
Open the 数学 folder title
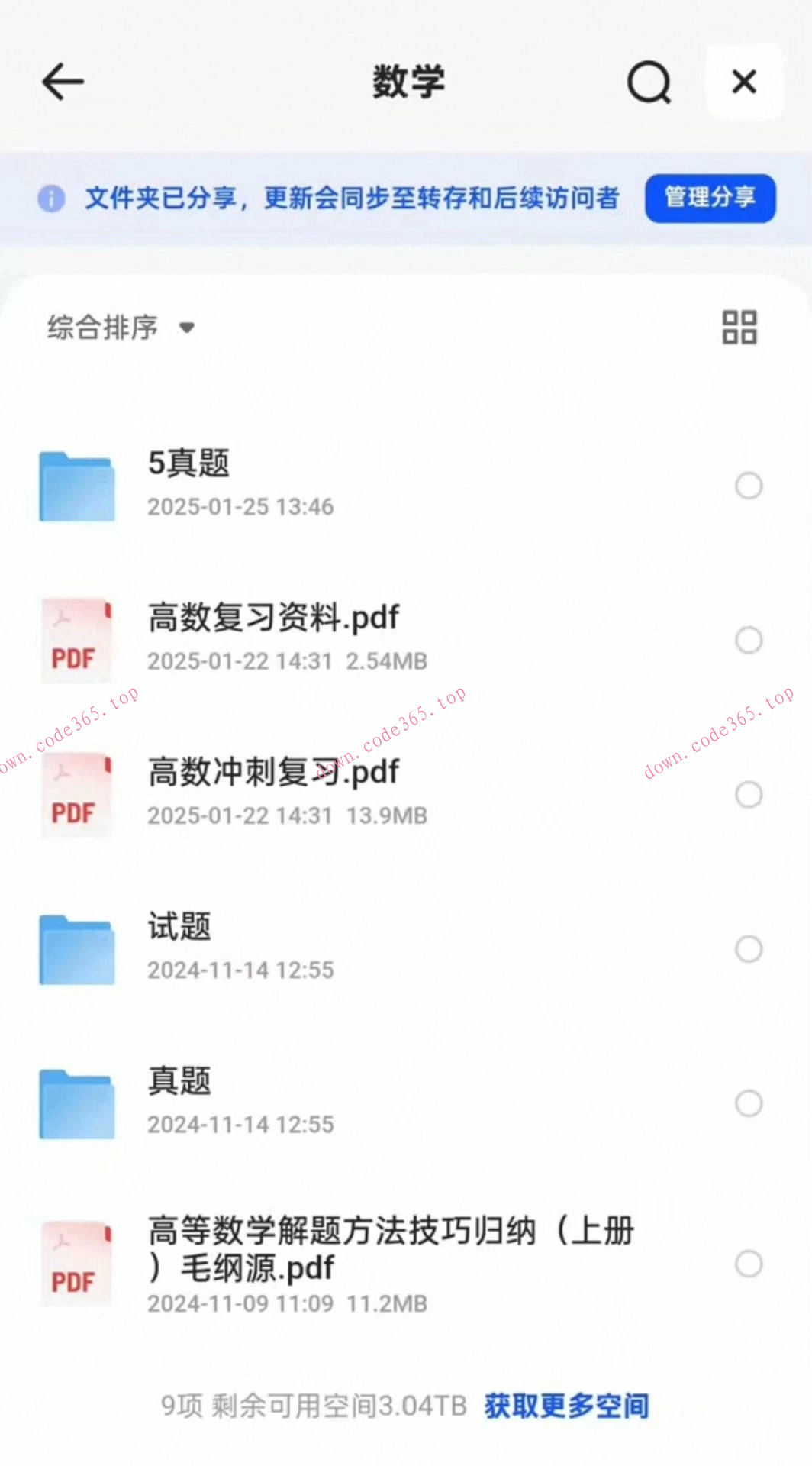(409, 82)
